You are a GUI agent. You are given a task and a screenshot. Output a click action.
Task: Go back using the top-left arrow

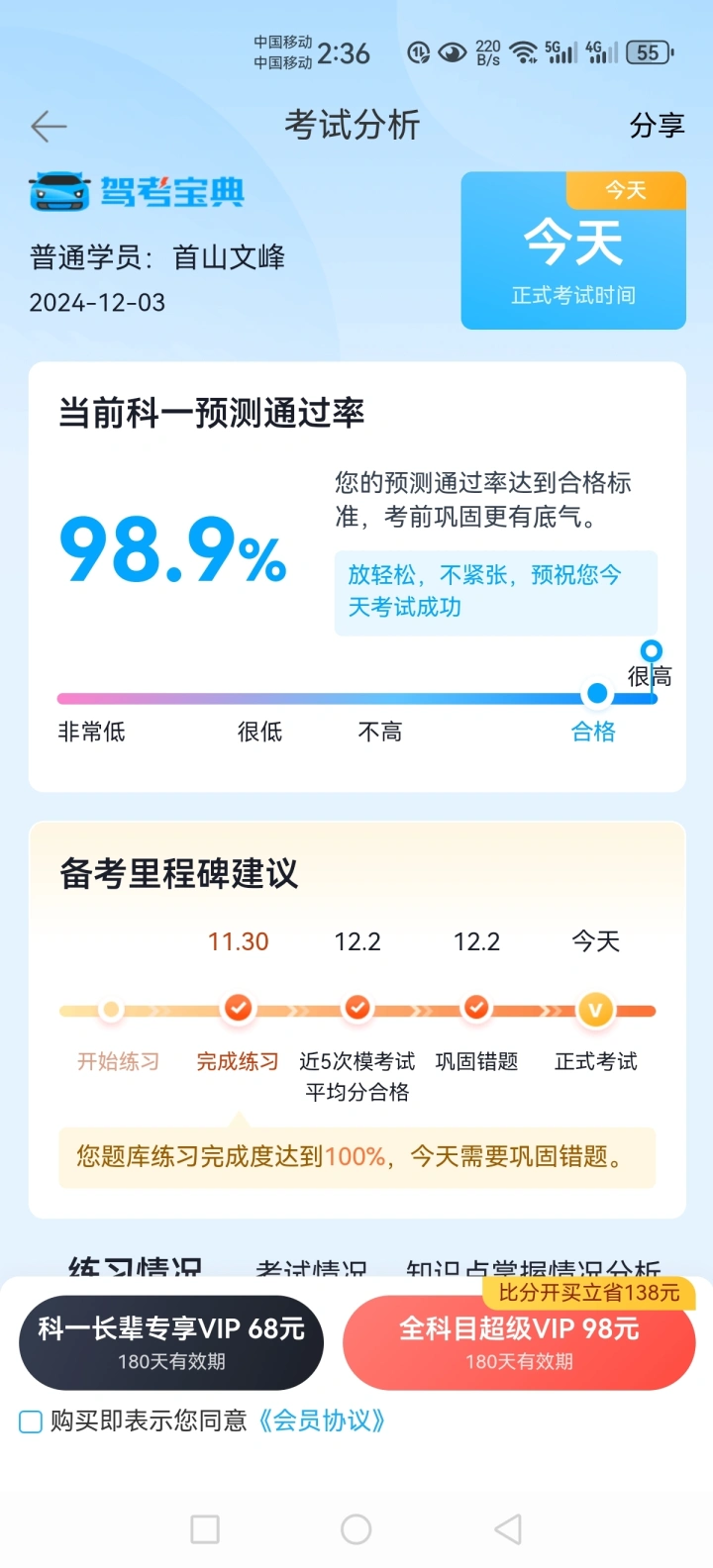coord(49,127)
